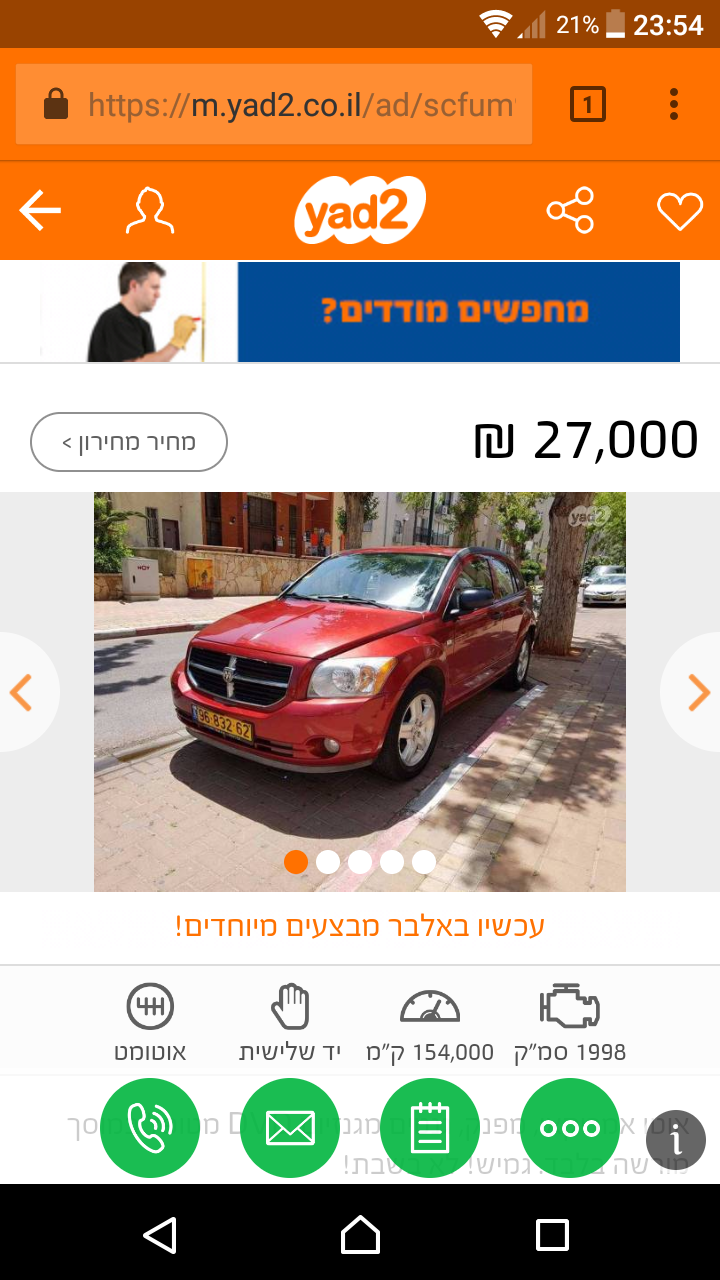Open the מחפשים מודדים banner ad
The height and width of the screenshot is (1280, 720).
click(360, 311)
